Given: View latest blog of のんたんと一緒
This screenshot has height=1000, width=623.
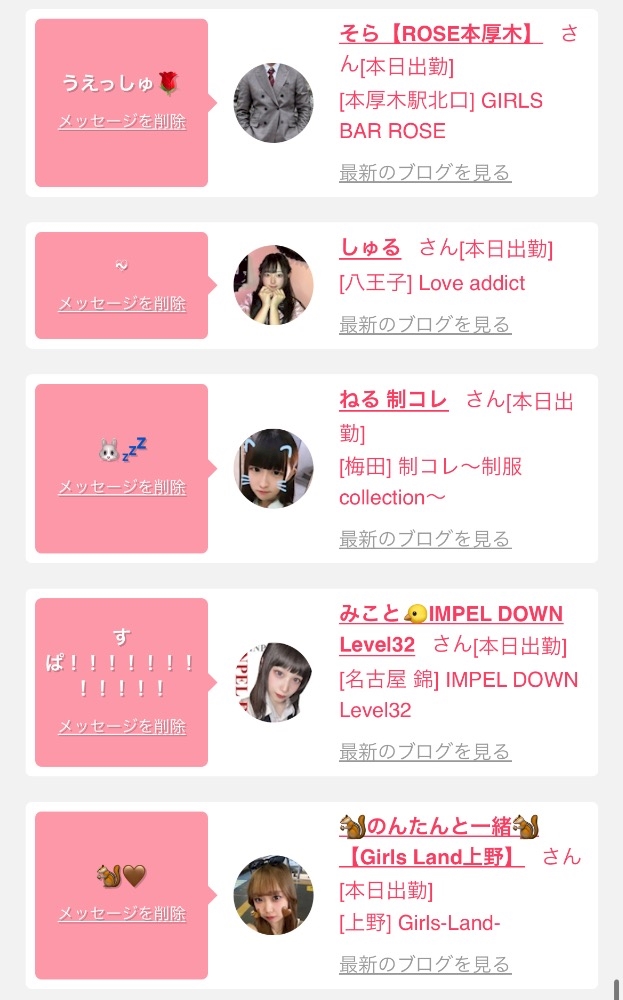Looking at the screenshot, I should pyautogui.click(x=425, y=964).
